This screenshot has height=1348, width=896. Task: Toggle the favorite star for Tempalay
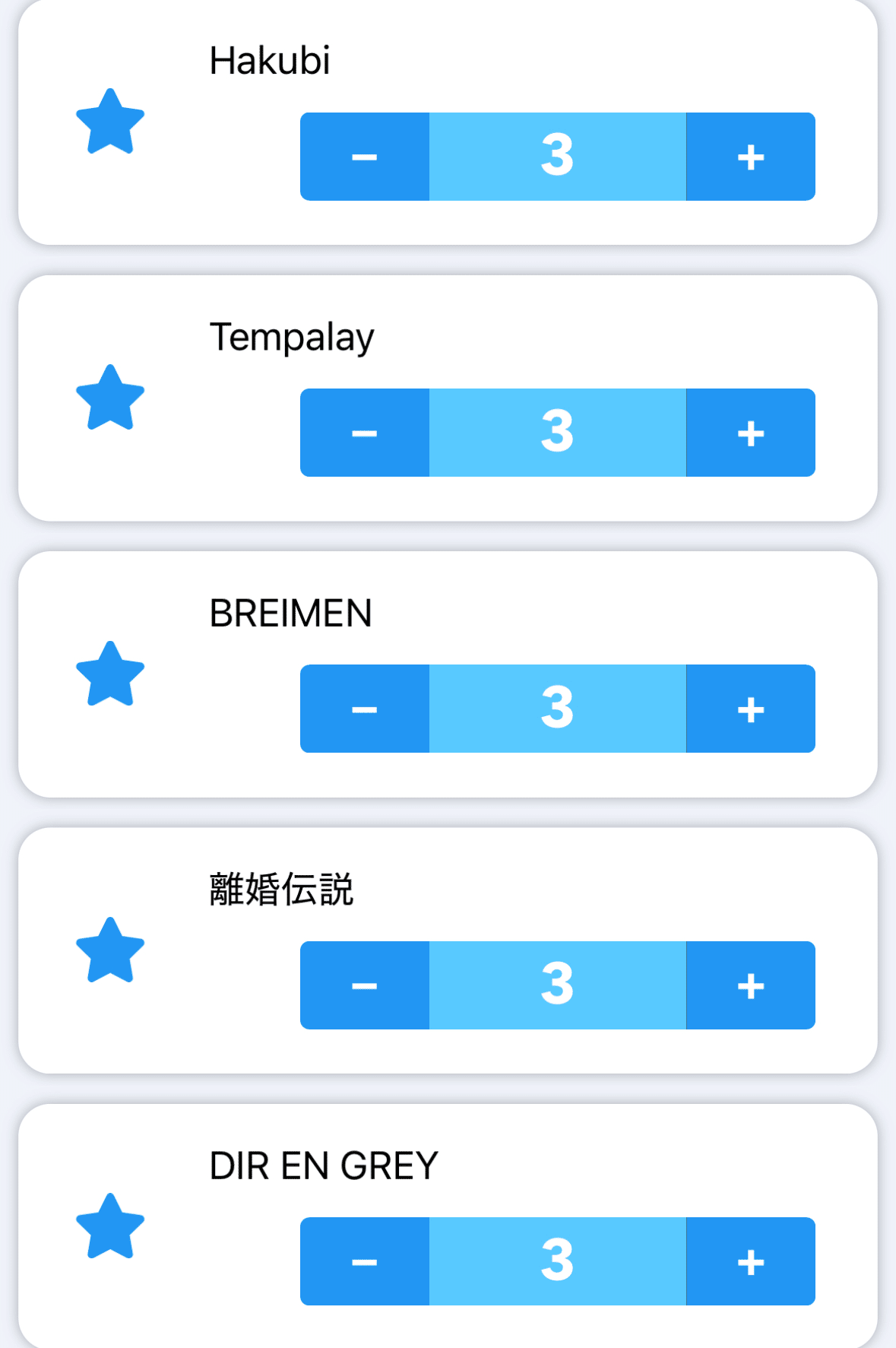pyautogui.click(x=110, y=398)
